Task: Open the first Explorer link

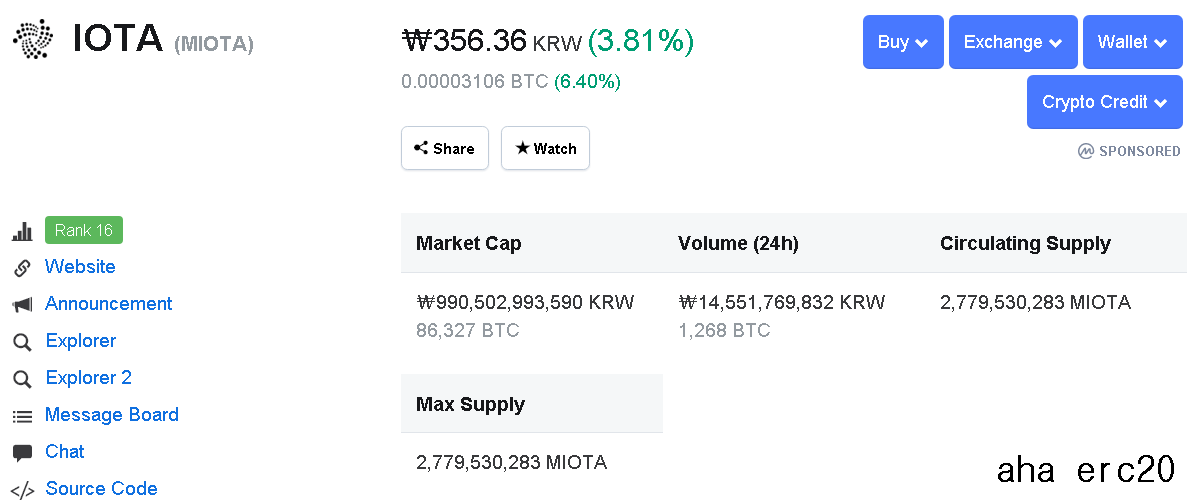Action: click(x=81, y=340)
